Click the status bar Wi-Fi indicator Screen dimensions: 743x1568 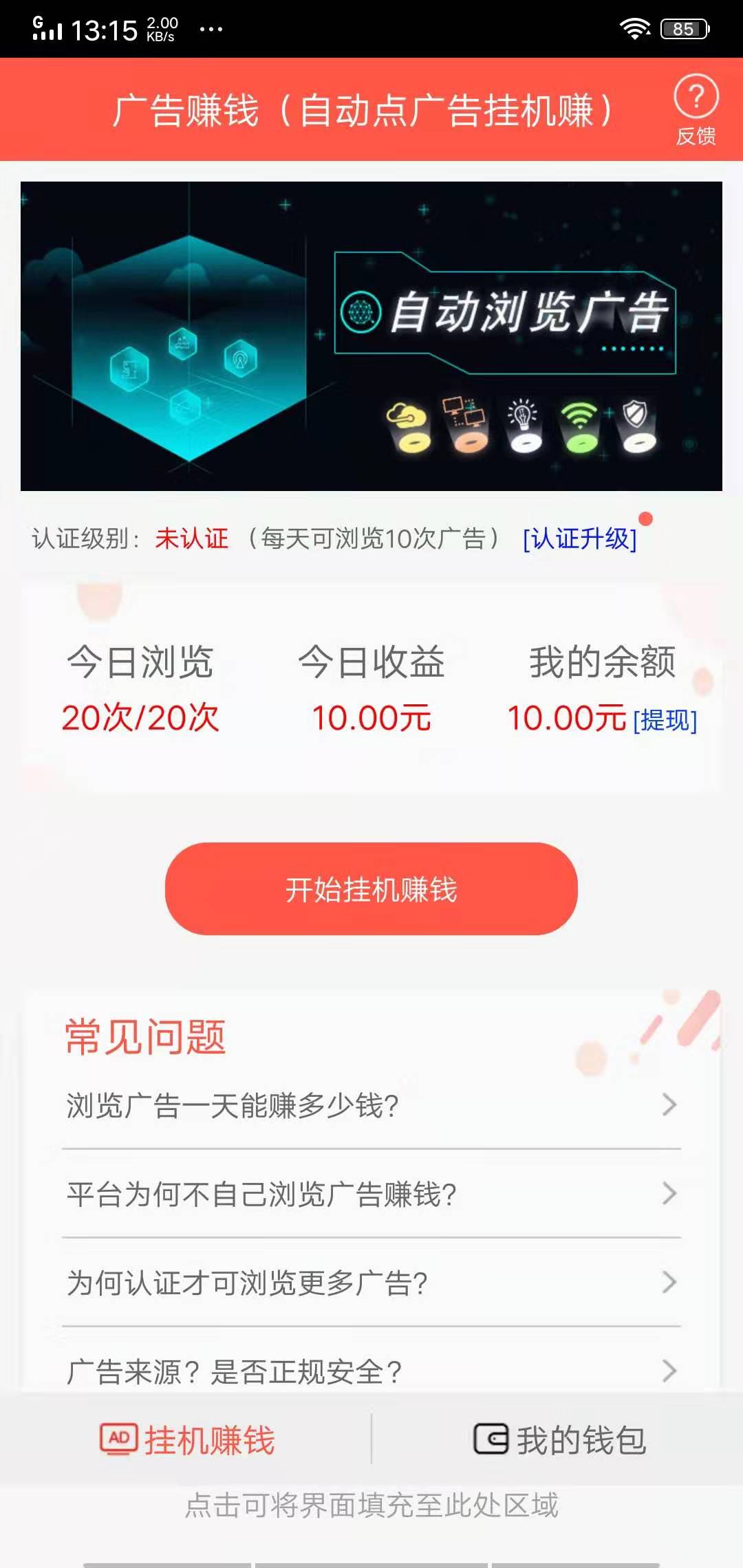(634, 28)
